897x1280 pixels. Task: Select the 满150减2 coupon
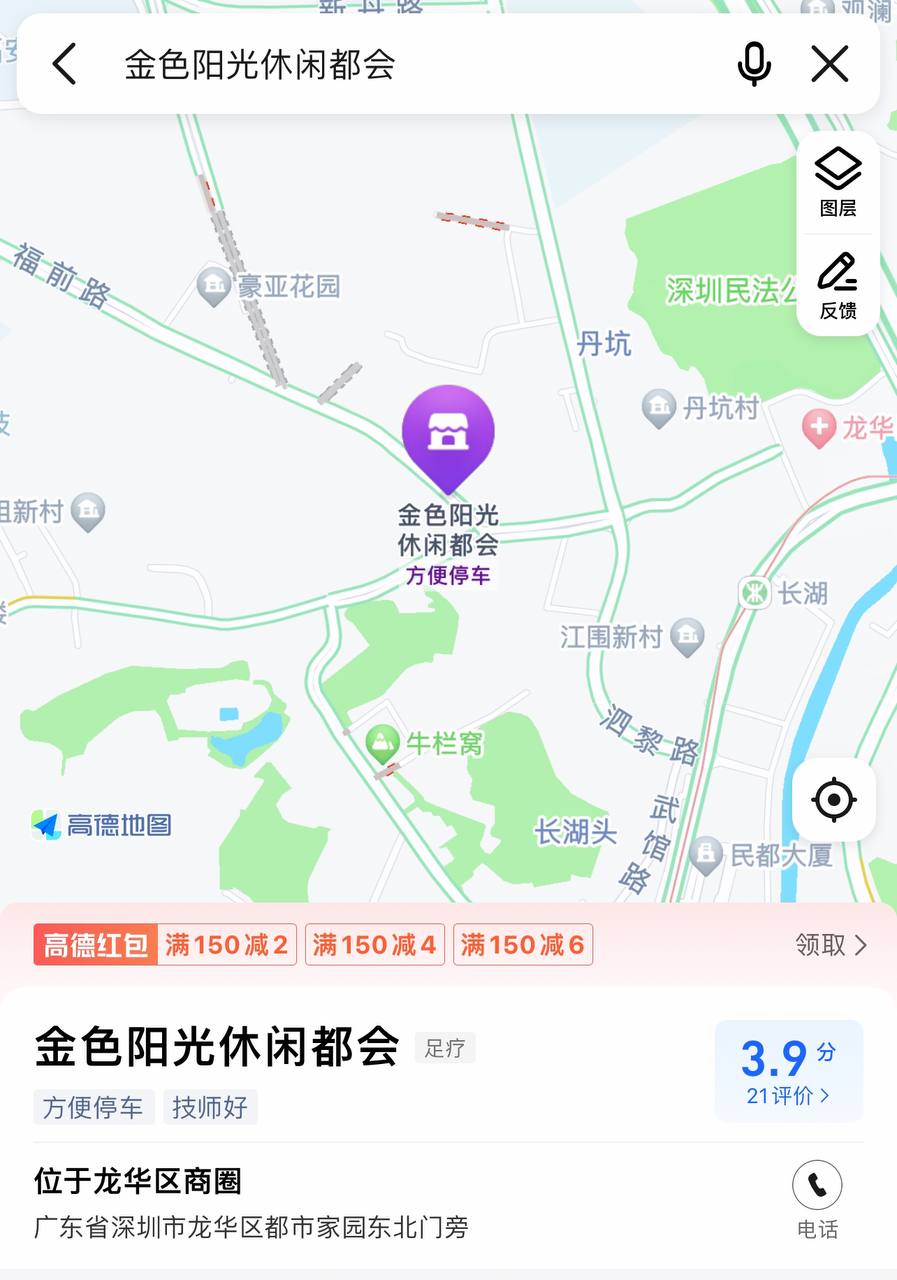pos(226,945)
